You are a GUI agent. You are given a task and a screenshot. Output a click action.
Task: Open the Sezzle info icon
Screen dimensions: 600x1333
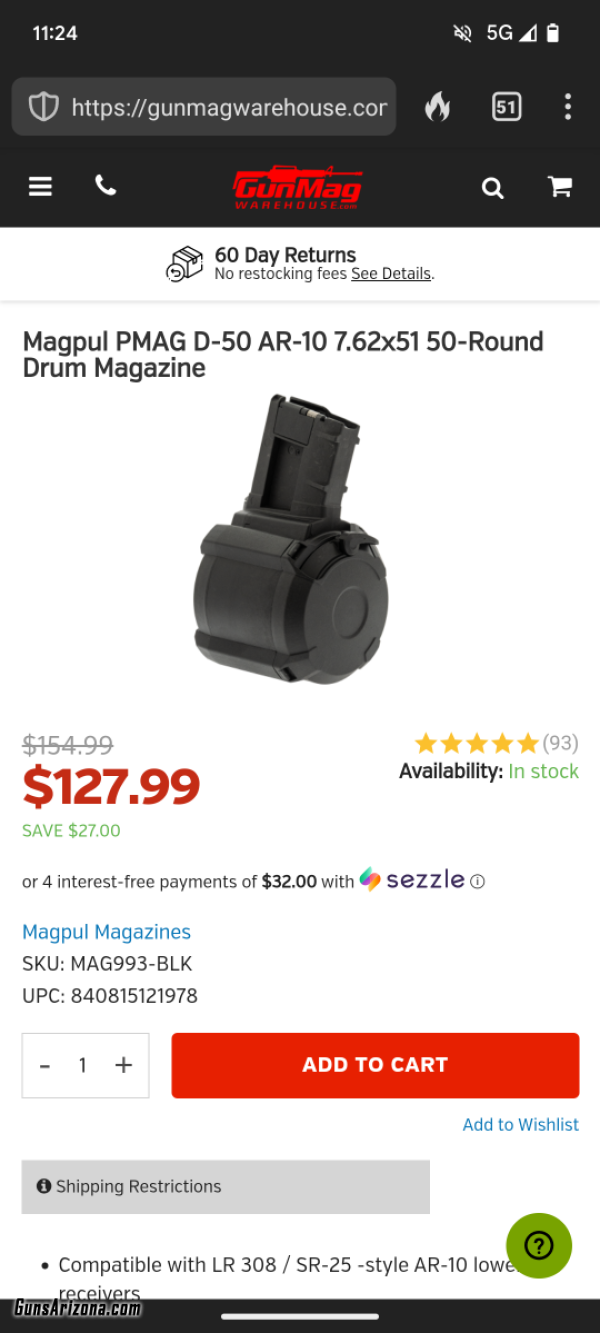pyautogui.click(x=477, y=881)
